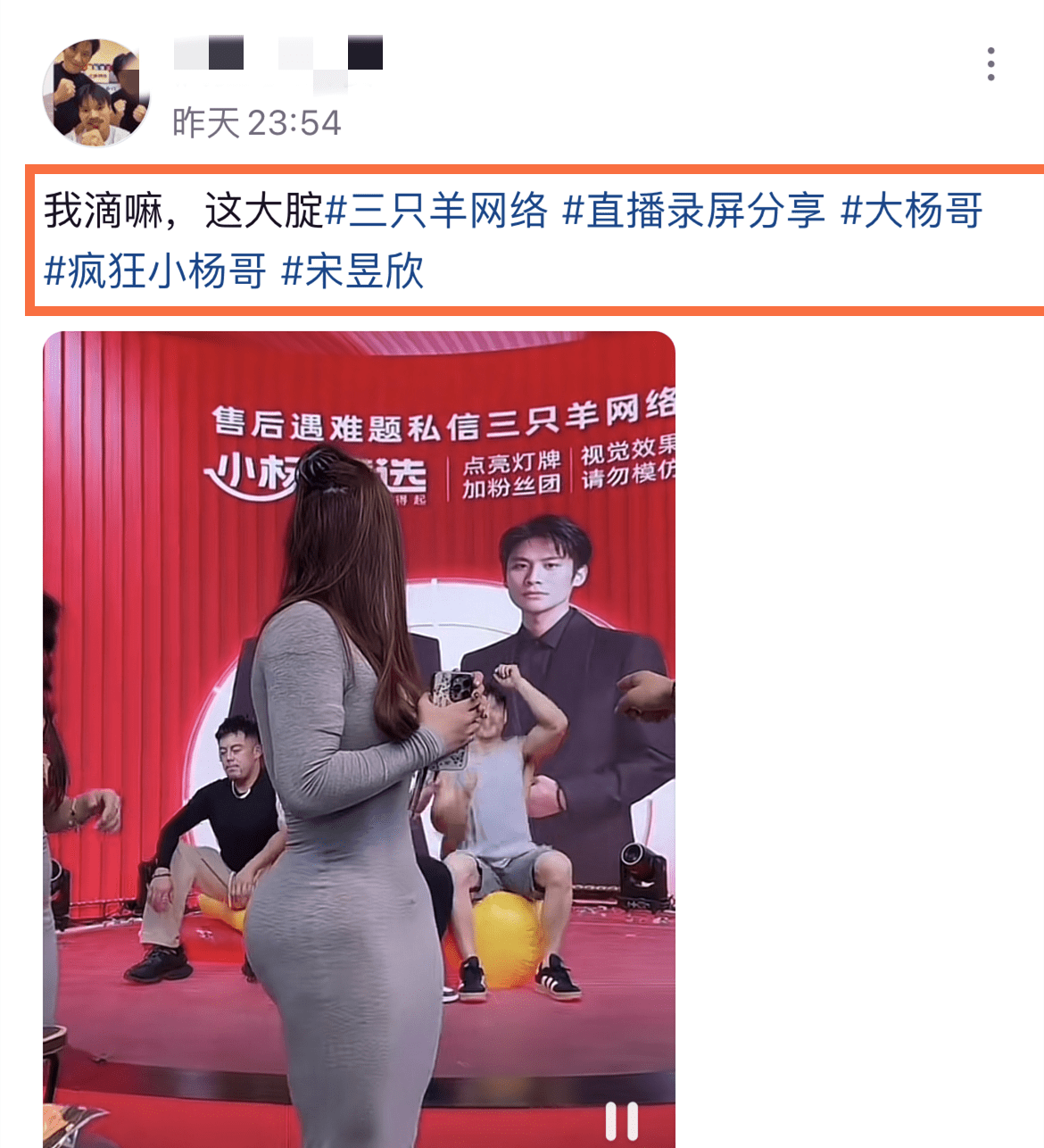The image size is (1044, 1148).
Task: Open hashtag #三只羊网络
Action: [436, 212]
